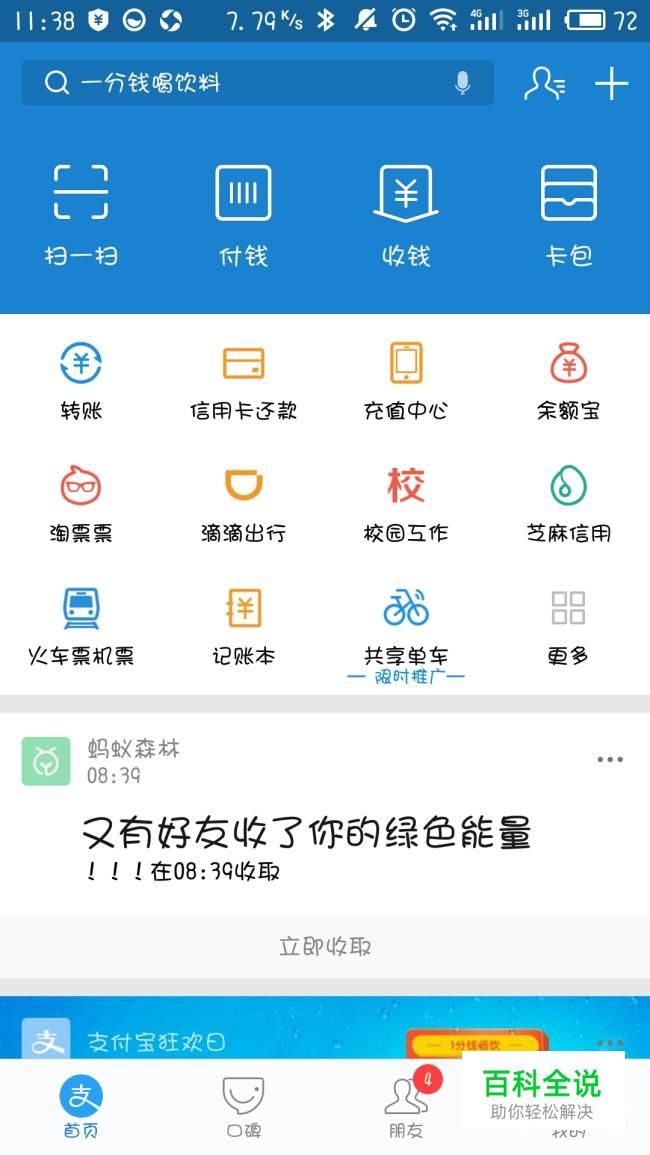Open 收钱 to receive money
650x1155 pixels.
pyautogui.click(x=405, y=213)
